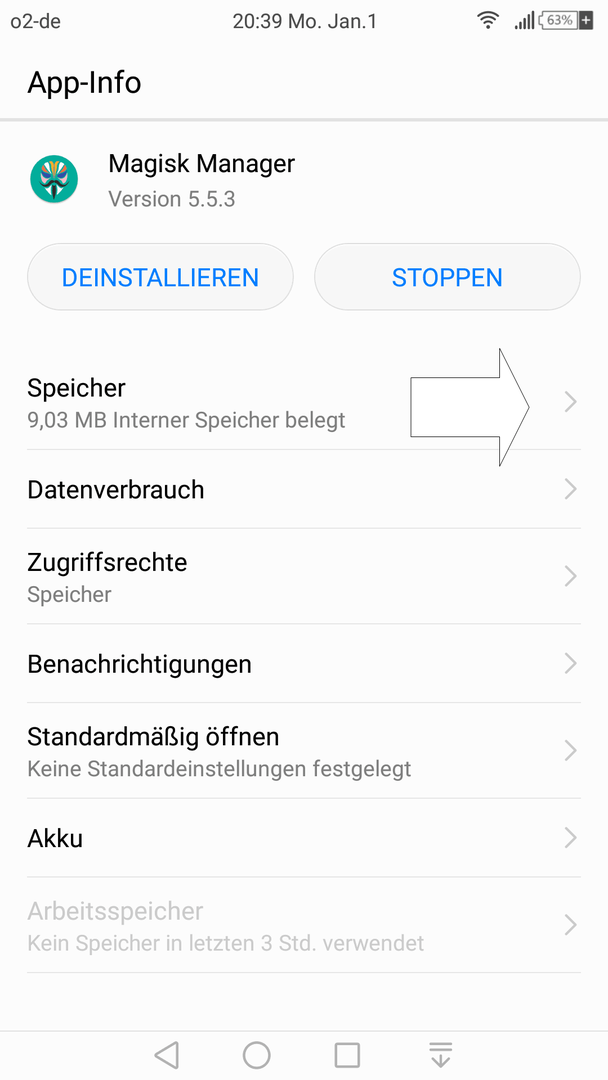The width and height of the screenshot is (608, 1080).
Task: Open the Speicher row (9,03 MB)
Action: (x=304, y=402)
